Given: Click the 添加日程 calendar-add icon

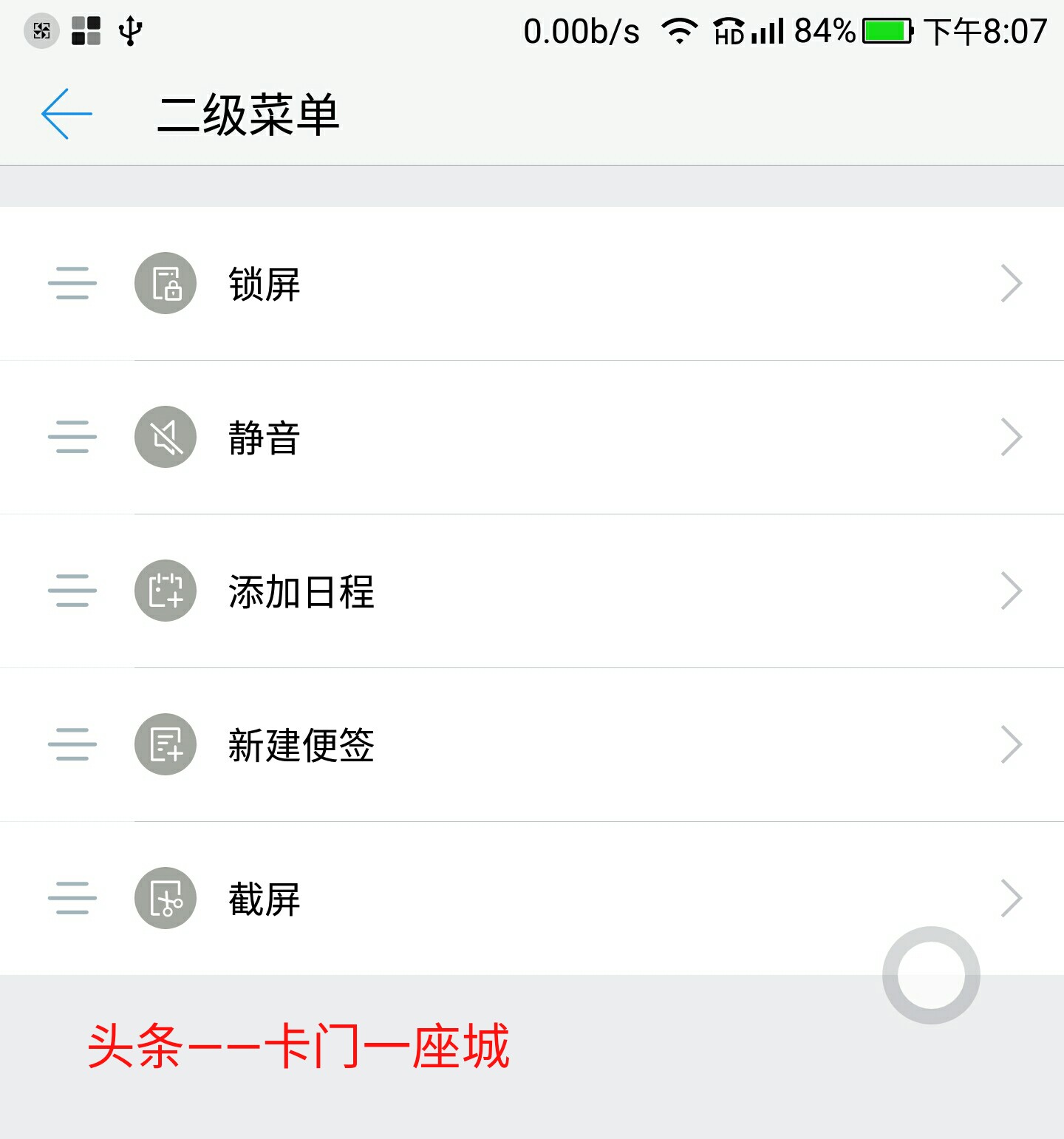Looking at the screenshot, I should 165,591.
